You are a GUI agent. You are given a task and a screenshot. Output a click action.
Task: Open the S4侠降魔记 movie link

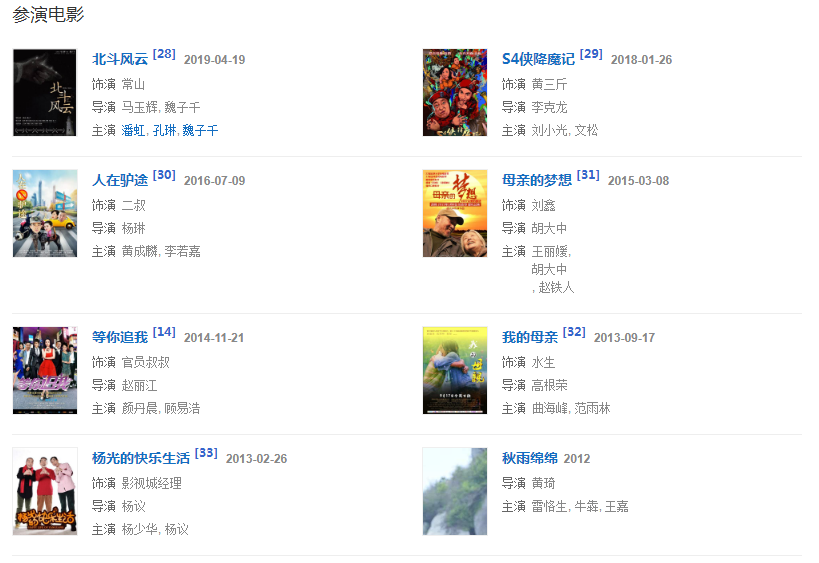pyautogui.click(x=538, y=59)
